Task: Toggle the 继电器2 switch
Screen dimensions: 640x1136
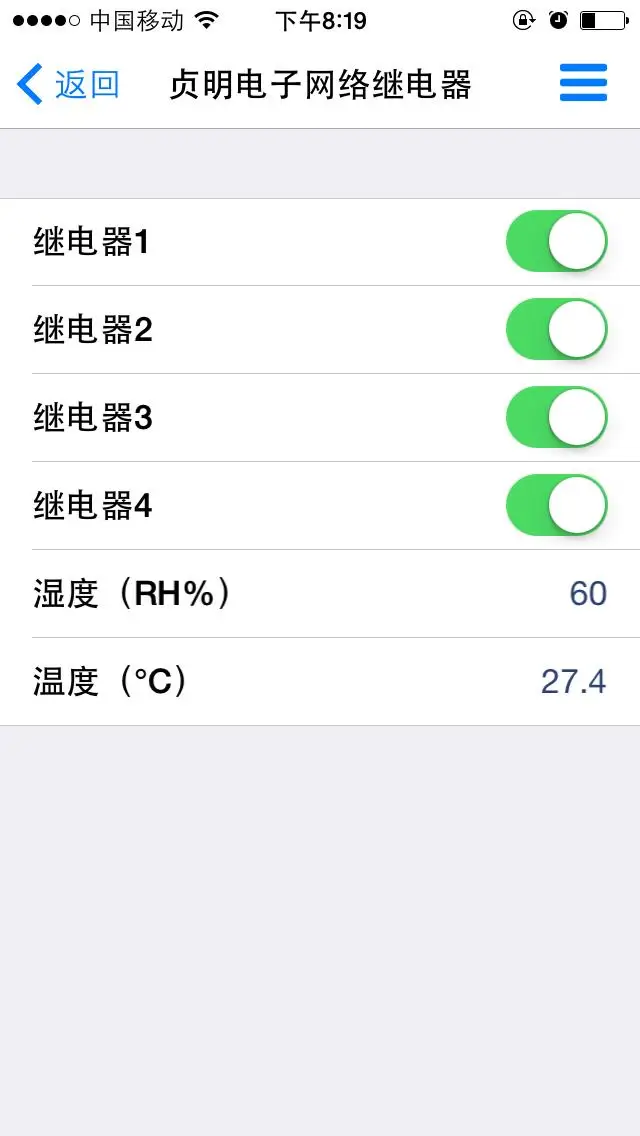Action: pyautogui.click(x=556, y=329)
